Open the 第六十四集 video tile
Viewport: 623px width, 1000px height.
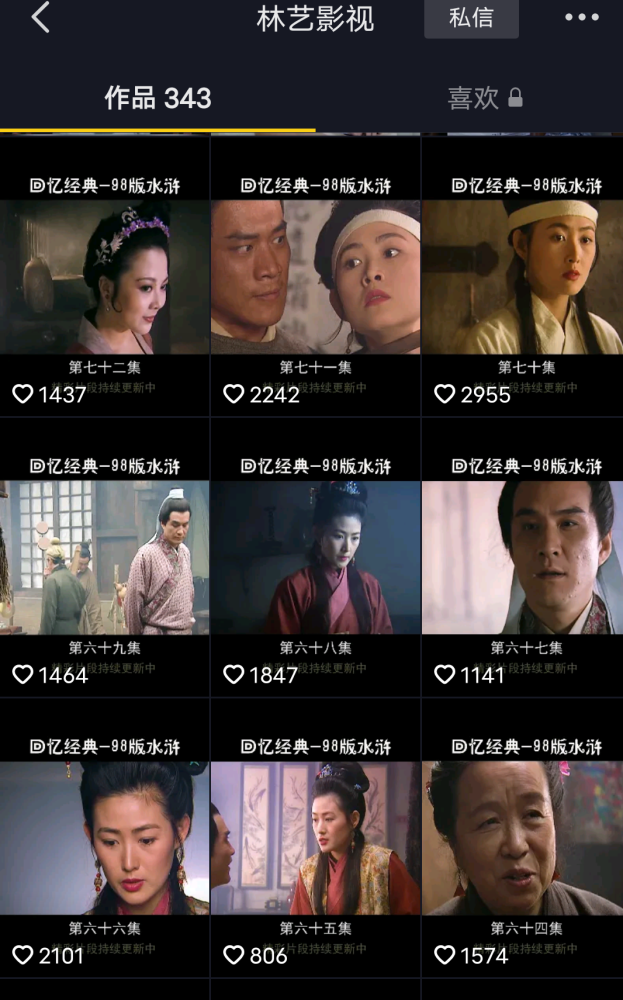pos(522,838)
